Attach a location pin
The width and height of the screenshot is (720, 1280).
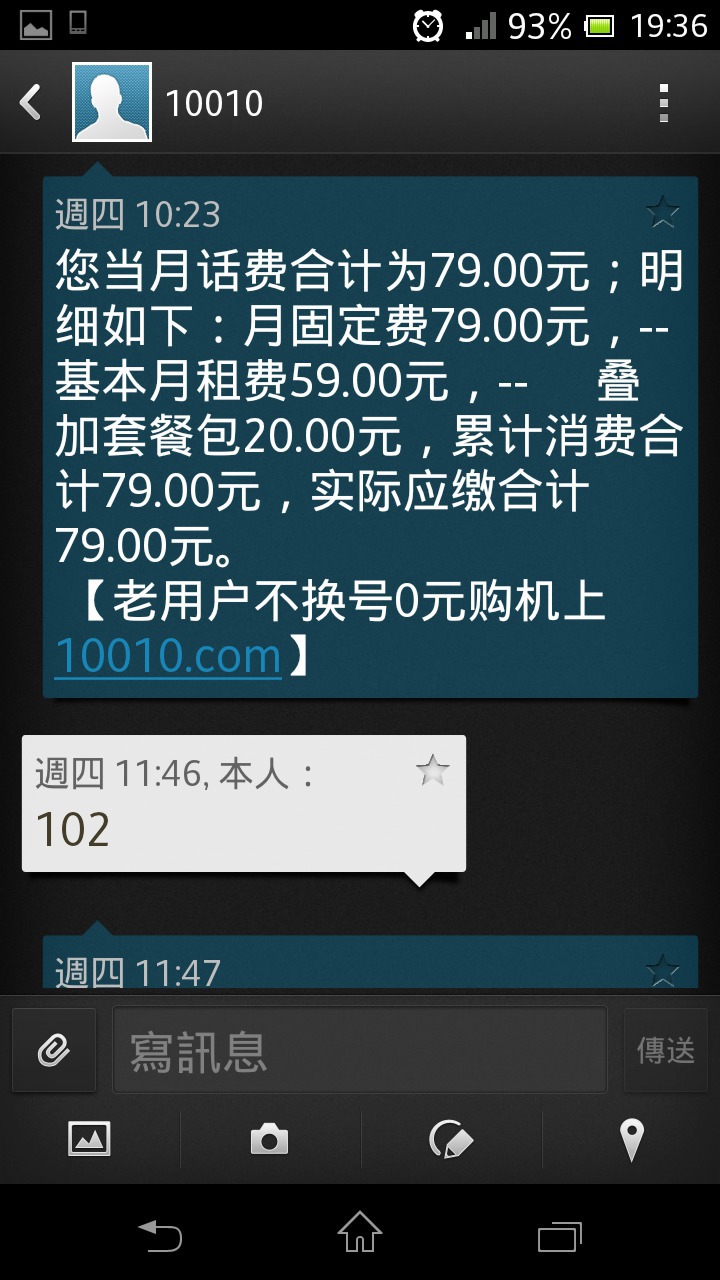(x=631, y=1140)
